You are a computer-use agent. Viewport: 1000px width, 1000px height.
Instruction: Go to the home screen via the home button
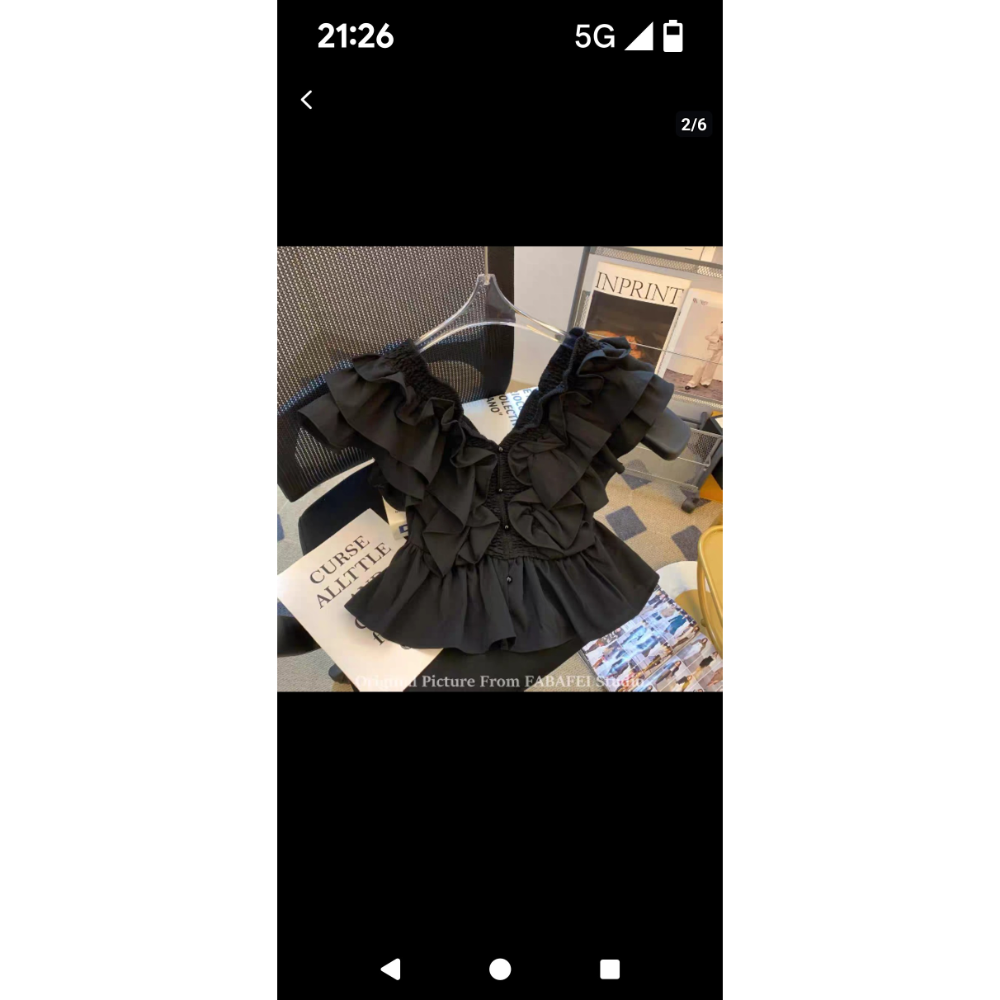click(x=500, y=968)
